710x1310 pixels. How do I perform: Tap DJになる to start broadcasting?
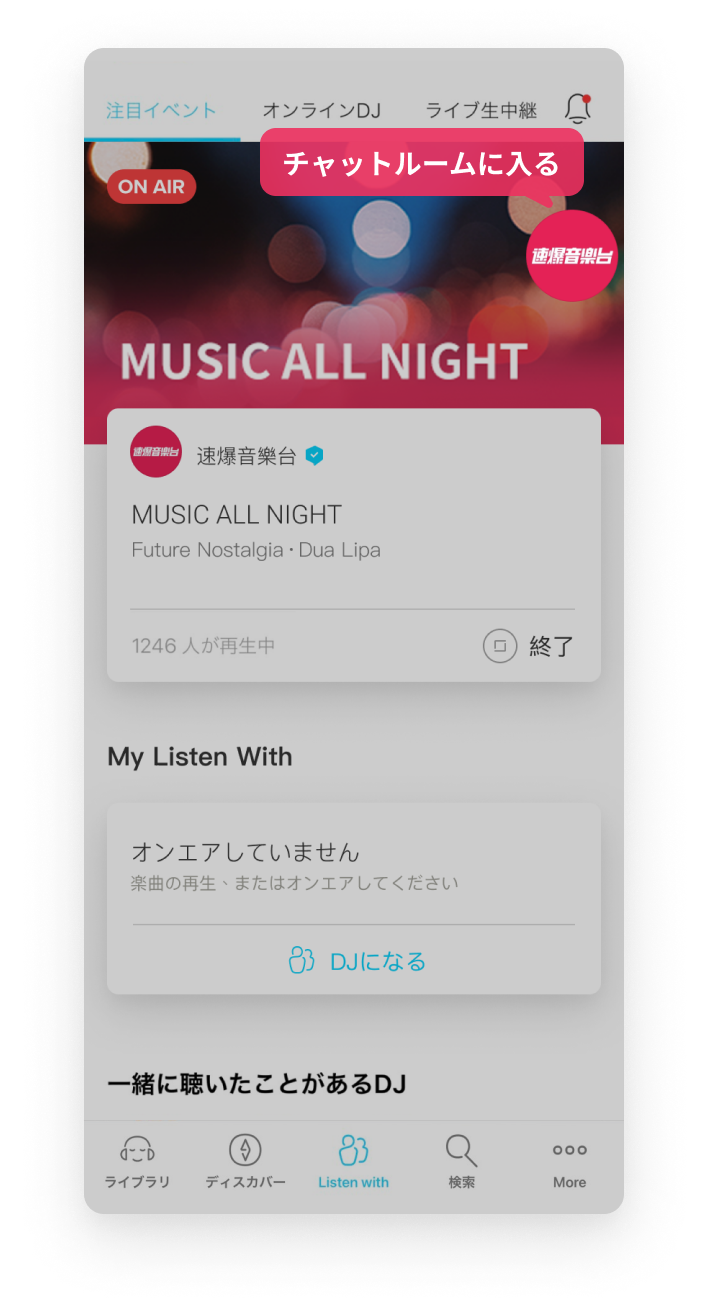(x=356, y=961)
